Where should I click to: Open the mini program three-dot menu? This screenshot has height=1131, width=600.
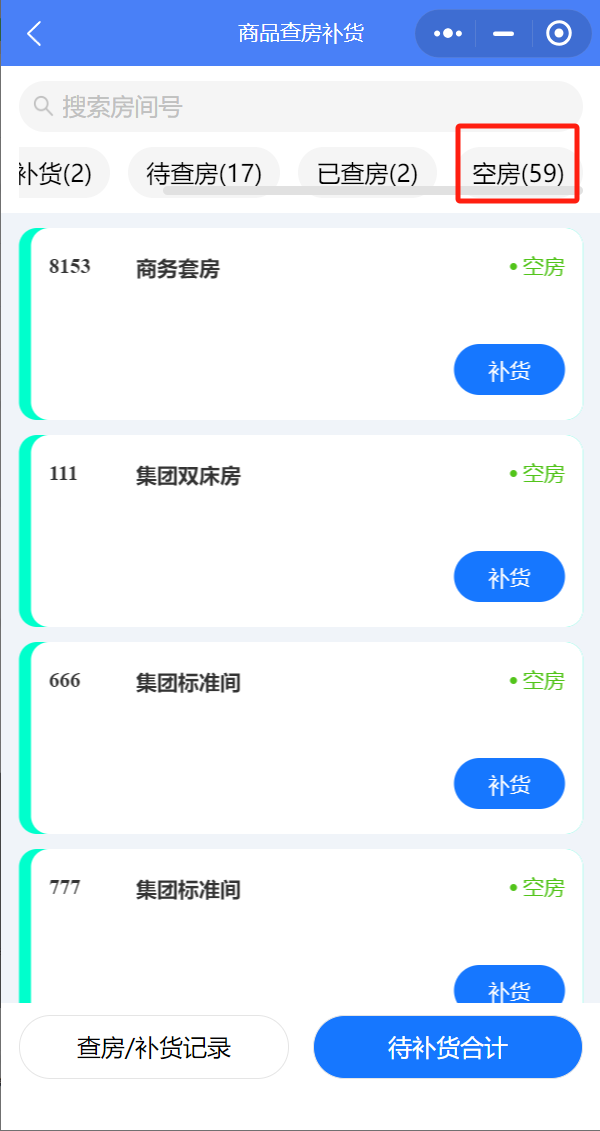[x=447, y=34]
